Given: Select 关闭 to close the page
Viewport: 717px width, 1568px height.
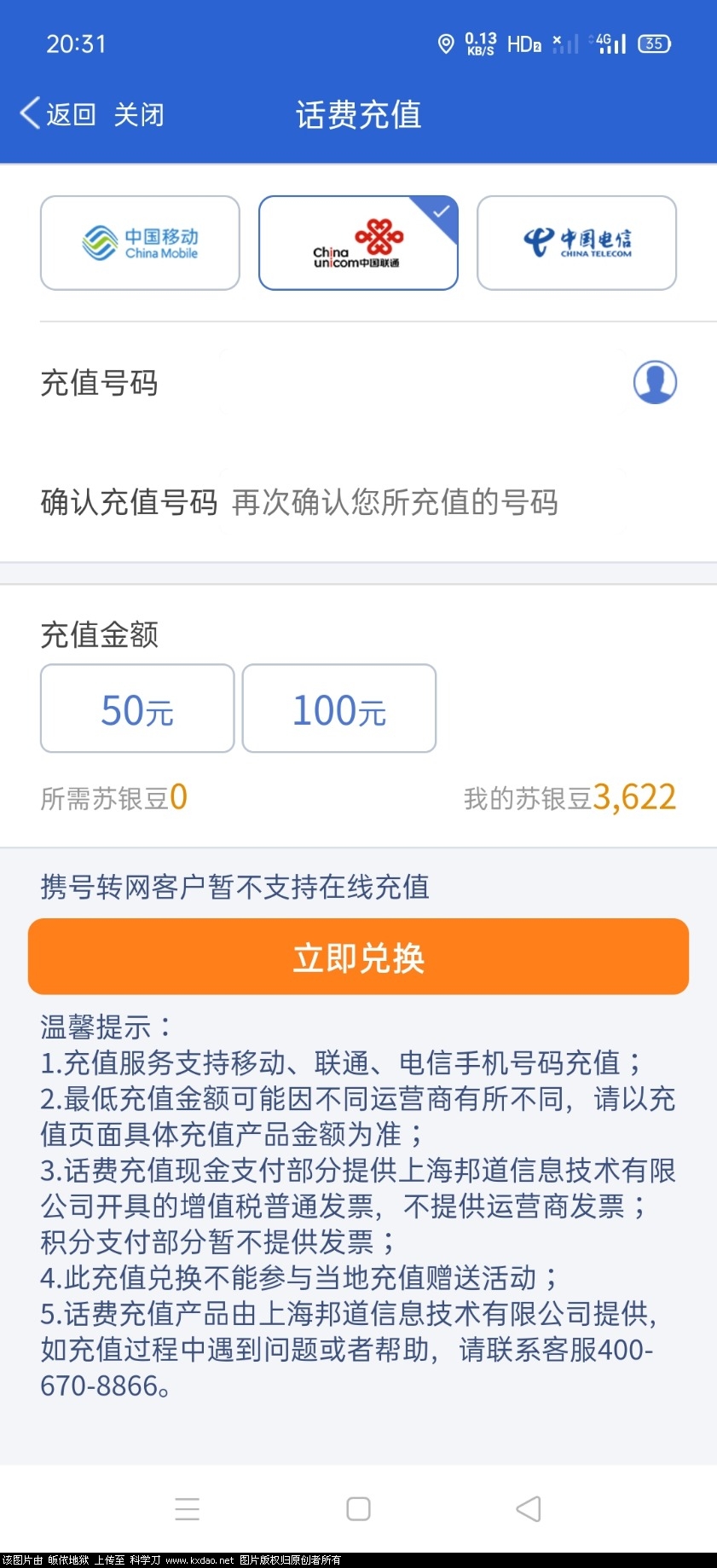Looking at the screenshot, I should click(138, 113).
